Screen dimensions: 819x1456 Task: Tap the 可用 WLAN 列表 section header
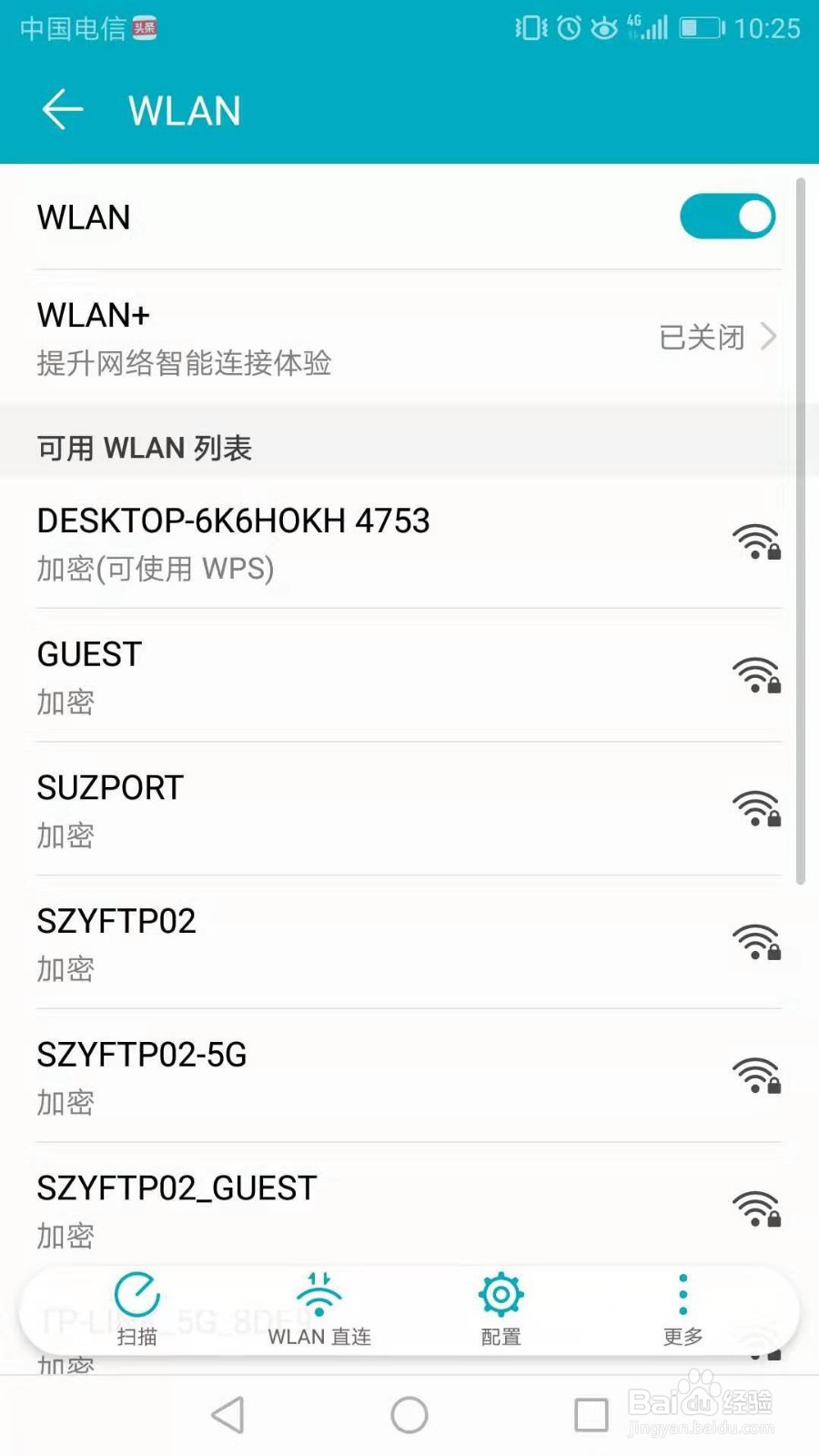144,447
